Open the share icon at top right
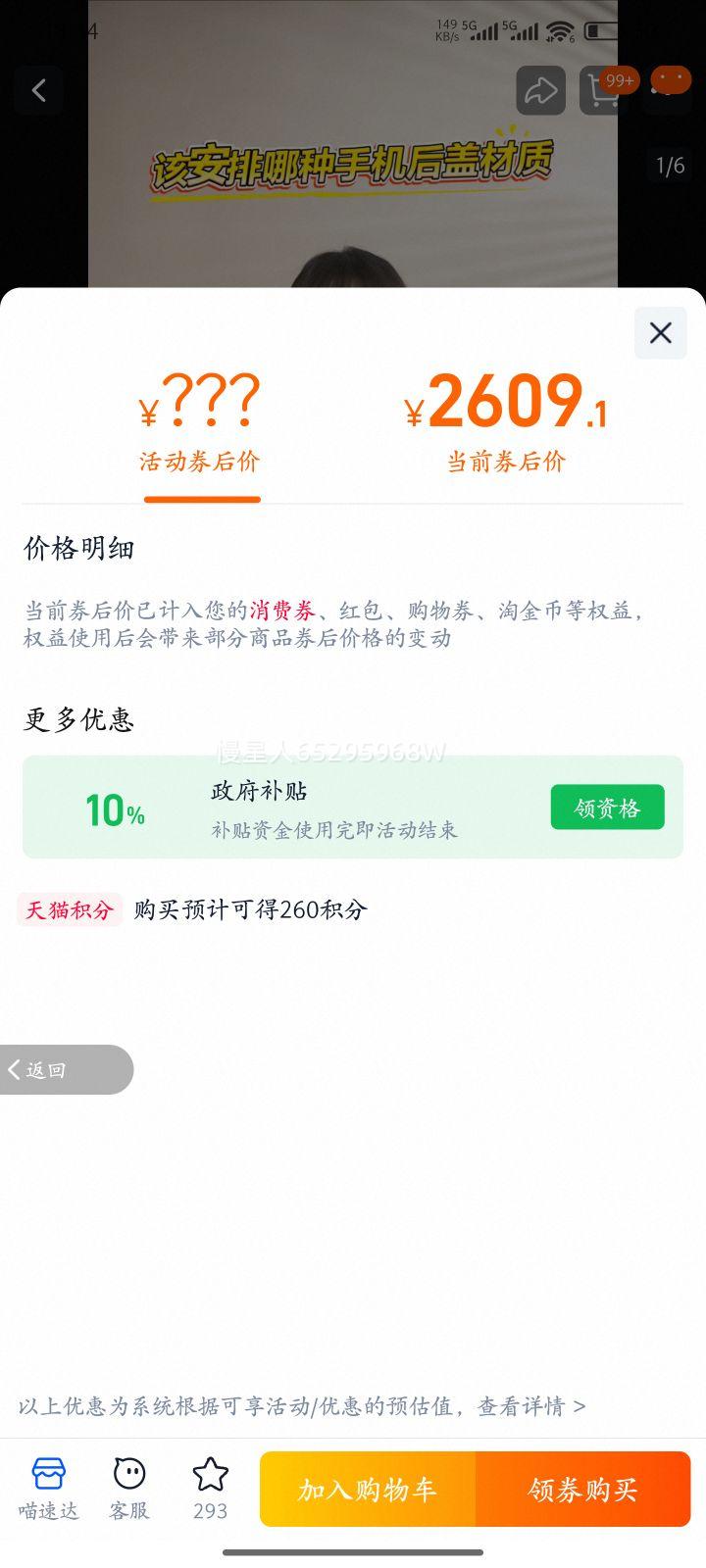Viewport: 706px width, 1568px height. [x=540, y=90]
